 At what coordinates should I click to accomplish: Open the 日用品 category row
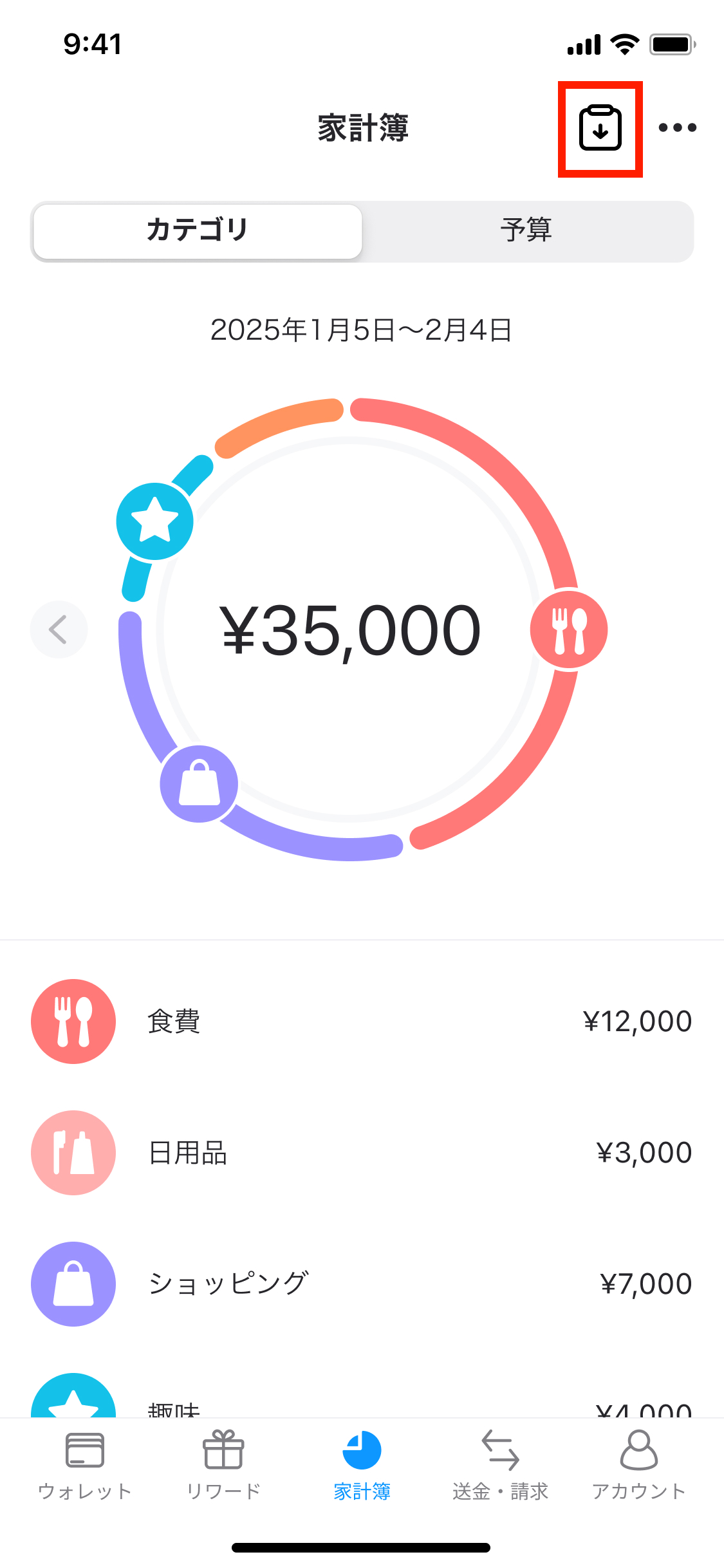pos(362,1153)
